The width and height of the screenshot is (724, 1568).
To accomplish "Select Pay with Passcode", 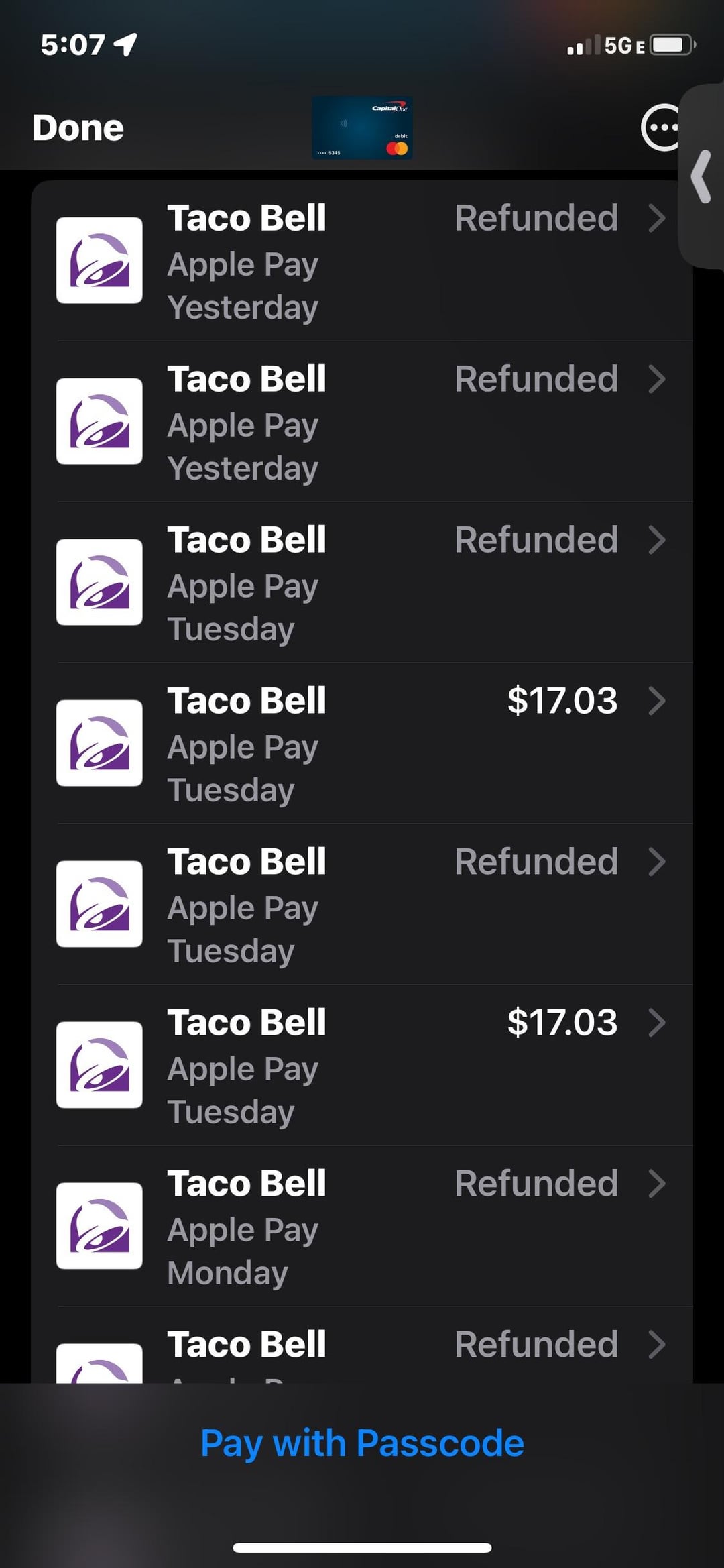I will (x=362, y=1443).
